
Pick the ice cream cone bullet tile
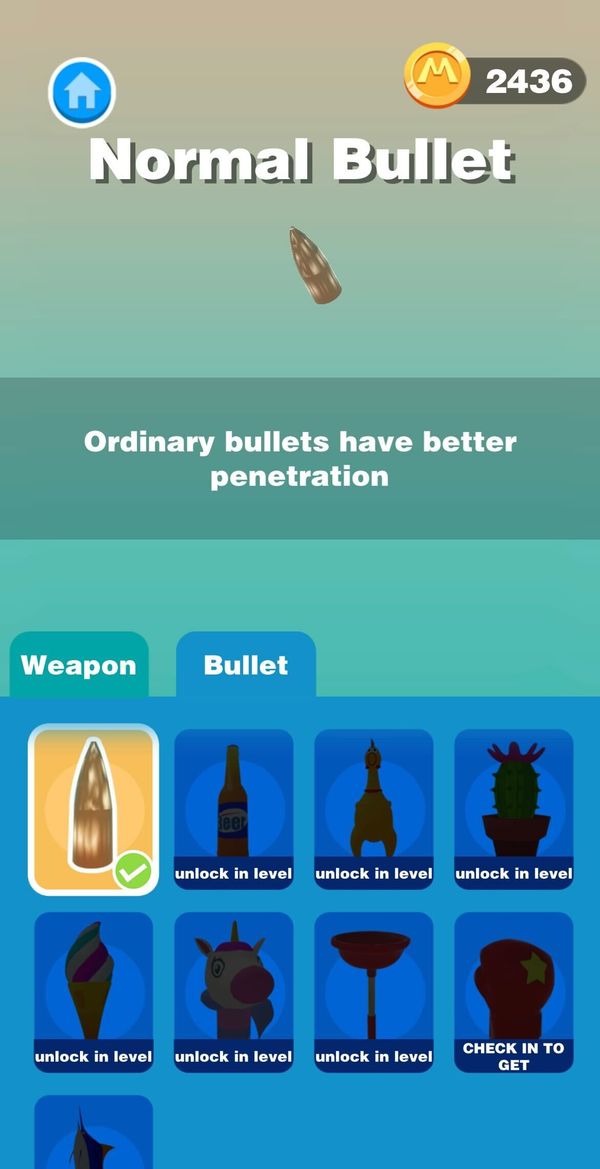94,992
